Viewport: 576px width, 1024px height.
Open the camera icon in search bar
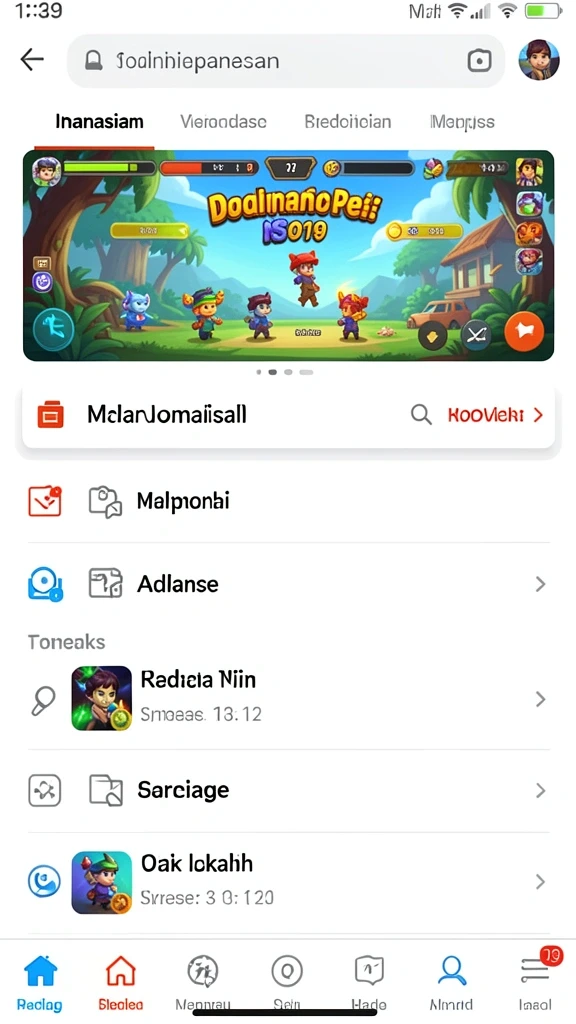coord(479,61)
